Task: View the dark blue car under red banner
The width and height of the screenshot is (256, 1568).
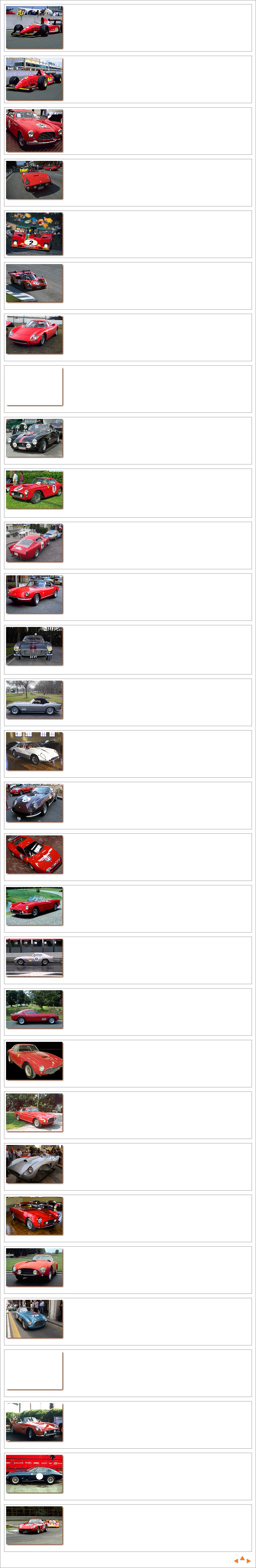Action: tap(34, 1474)
